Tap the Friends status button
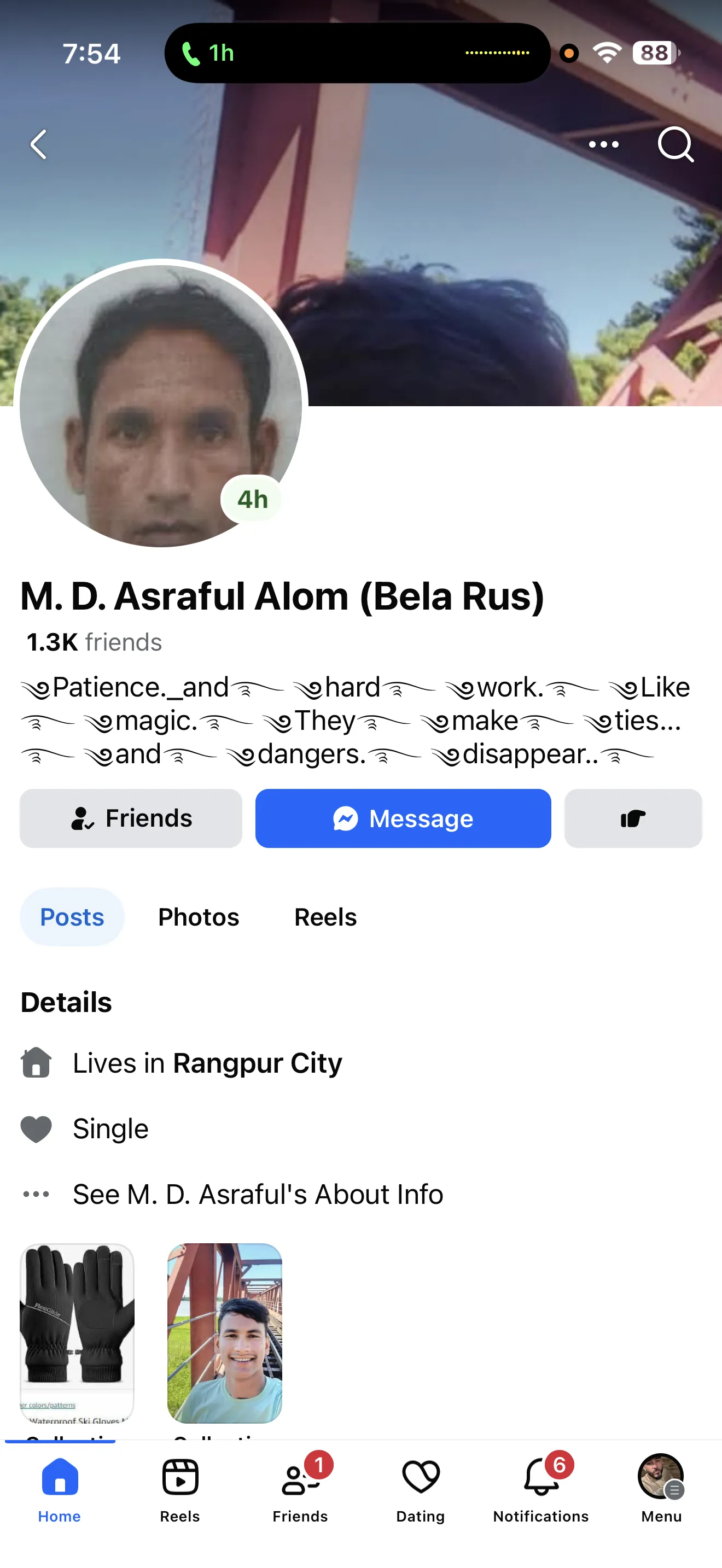 (x=131, y=818)
